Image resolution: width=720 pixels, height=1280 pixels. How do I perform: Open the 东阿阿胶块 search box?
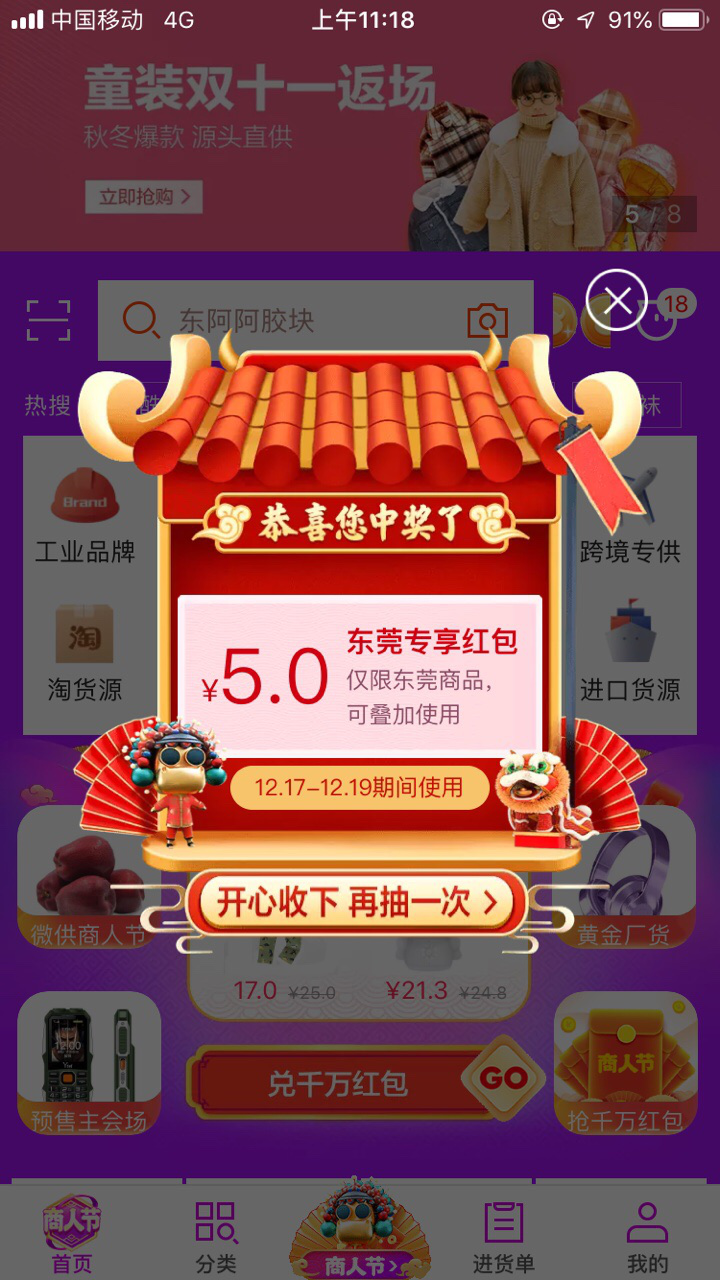click(x=300, y=321)
